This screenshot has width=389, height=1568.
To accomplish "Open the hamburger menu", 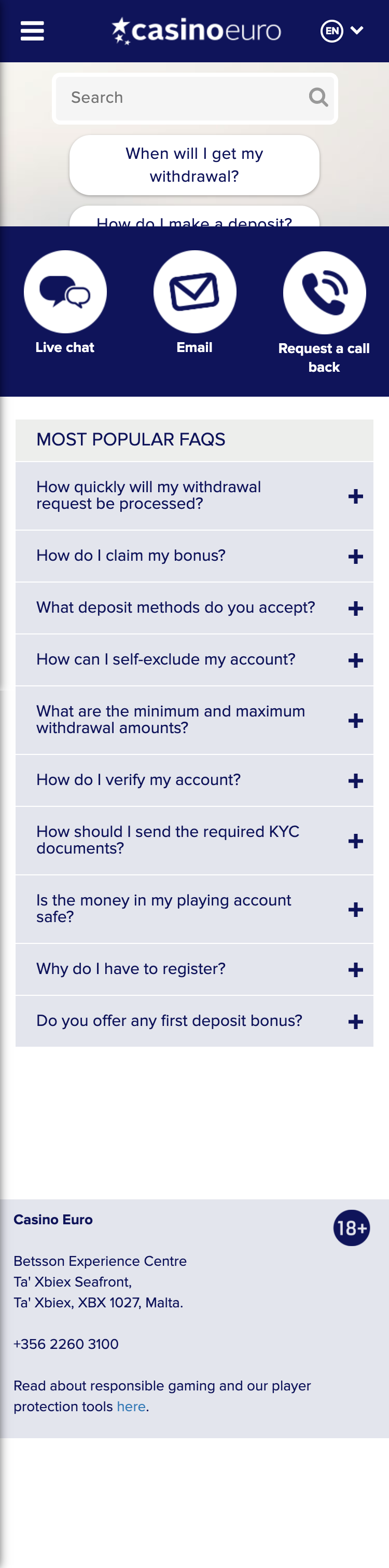I will (x=32, y=31).
